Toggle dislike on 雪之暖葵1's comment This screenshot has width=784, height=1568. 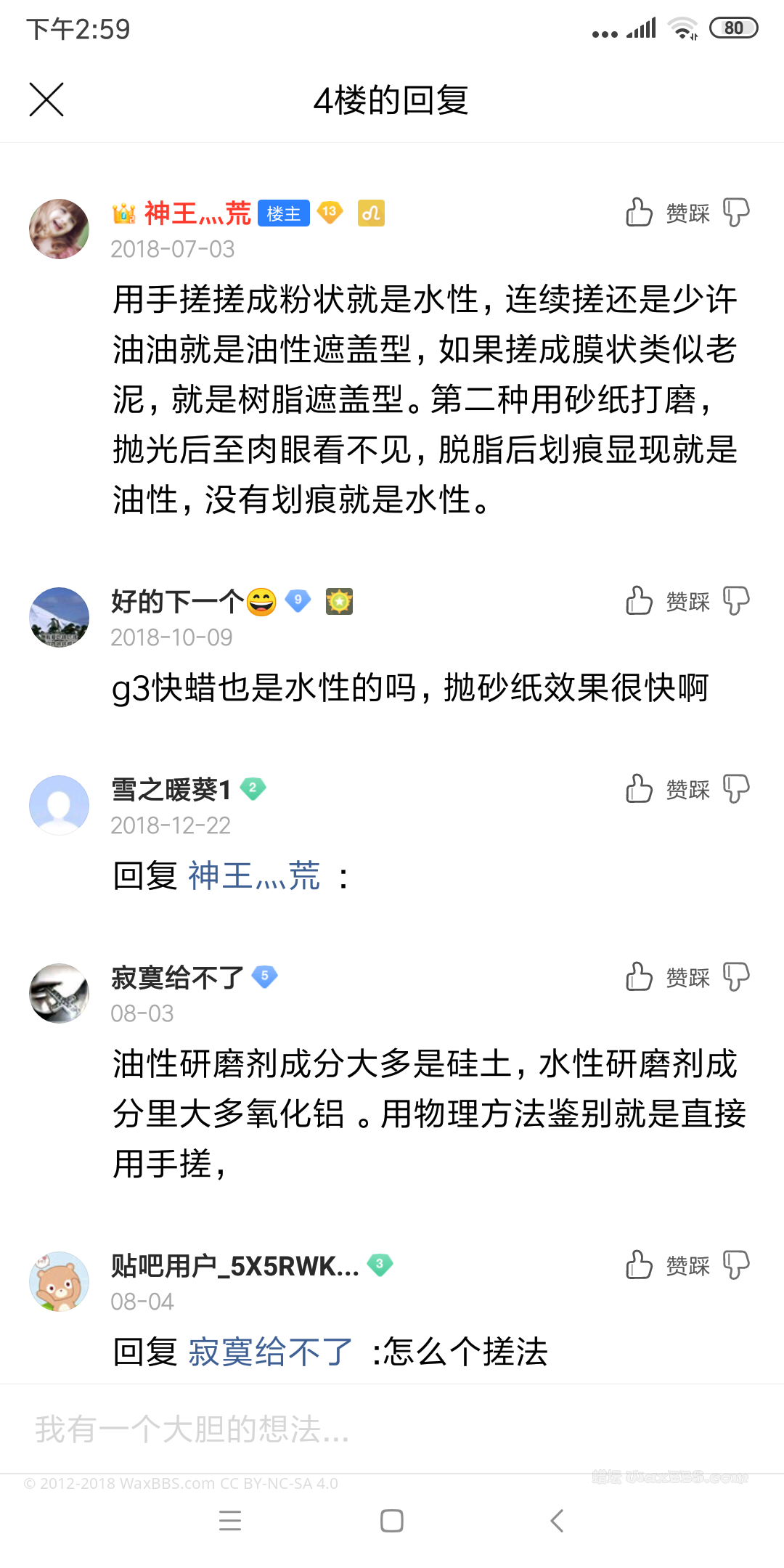[x=737, y=788]
